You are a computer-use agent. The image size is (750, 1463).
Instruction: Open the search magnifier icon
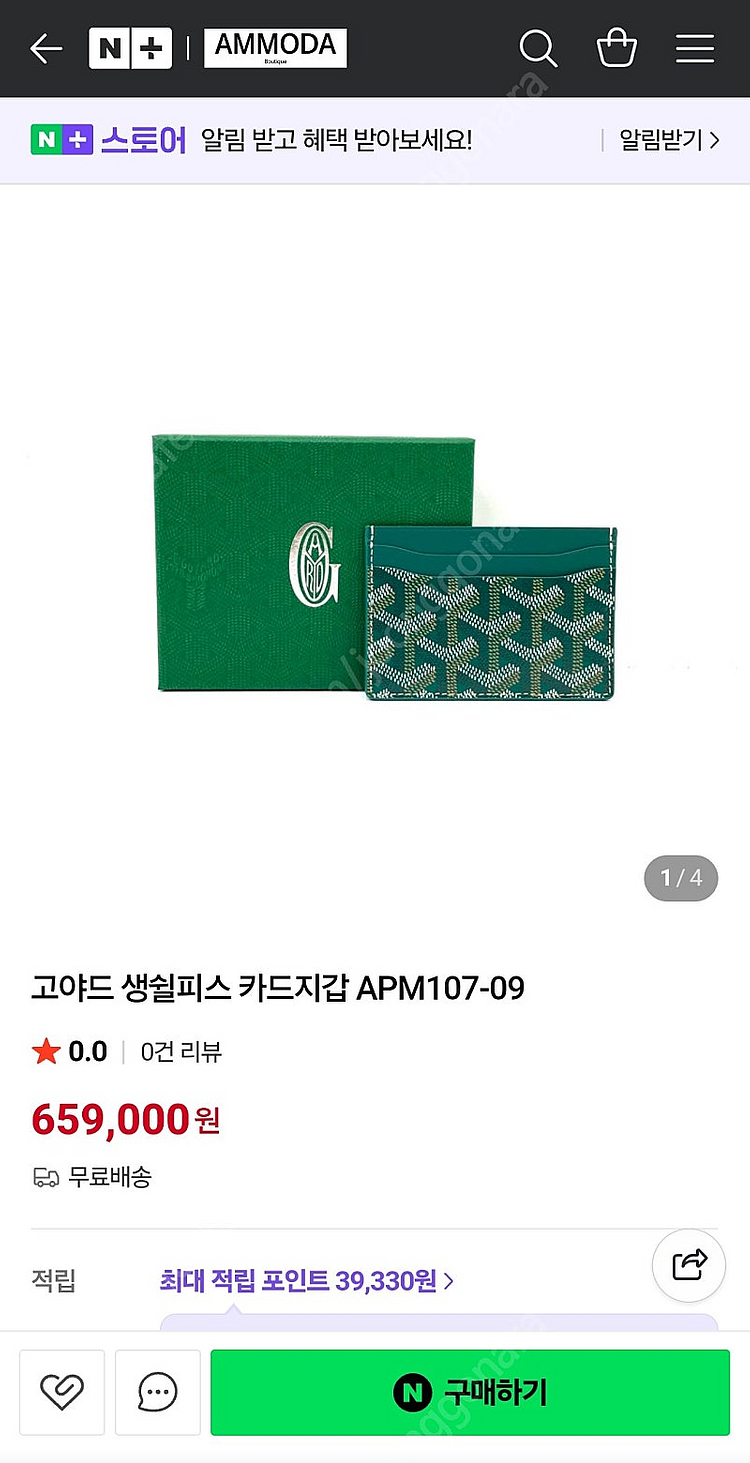pos(538,48)
